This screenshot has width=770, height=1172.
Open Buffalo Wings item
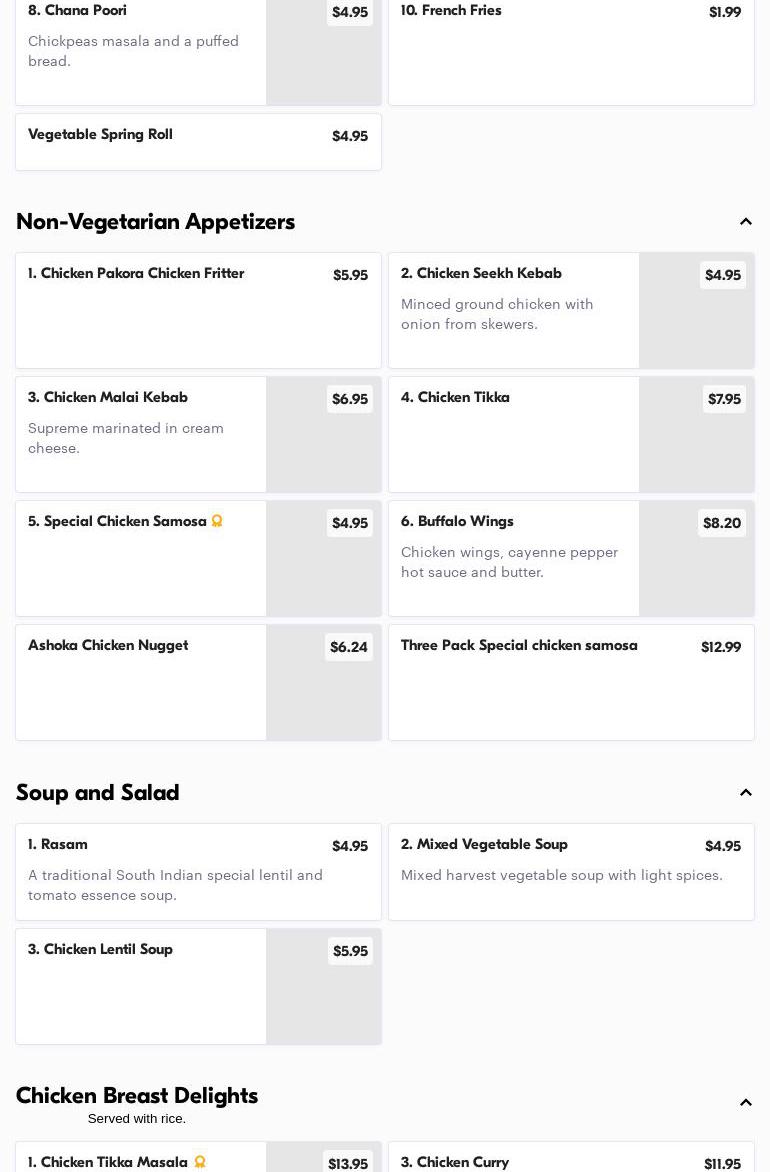click(x=514, y=558)
